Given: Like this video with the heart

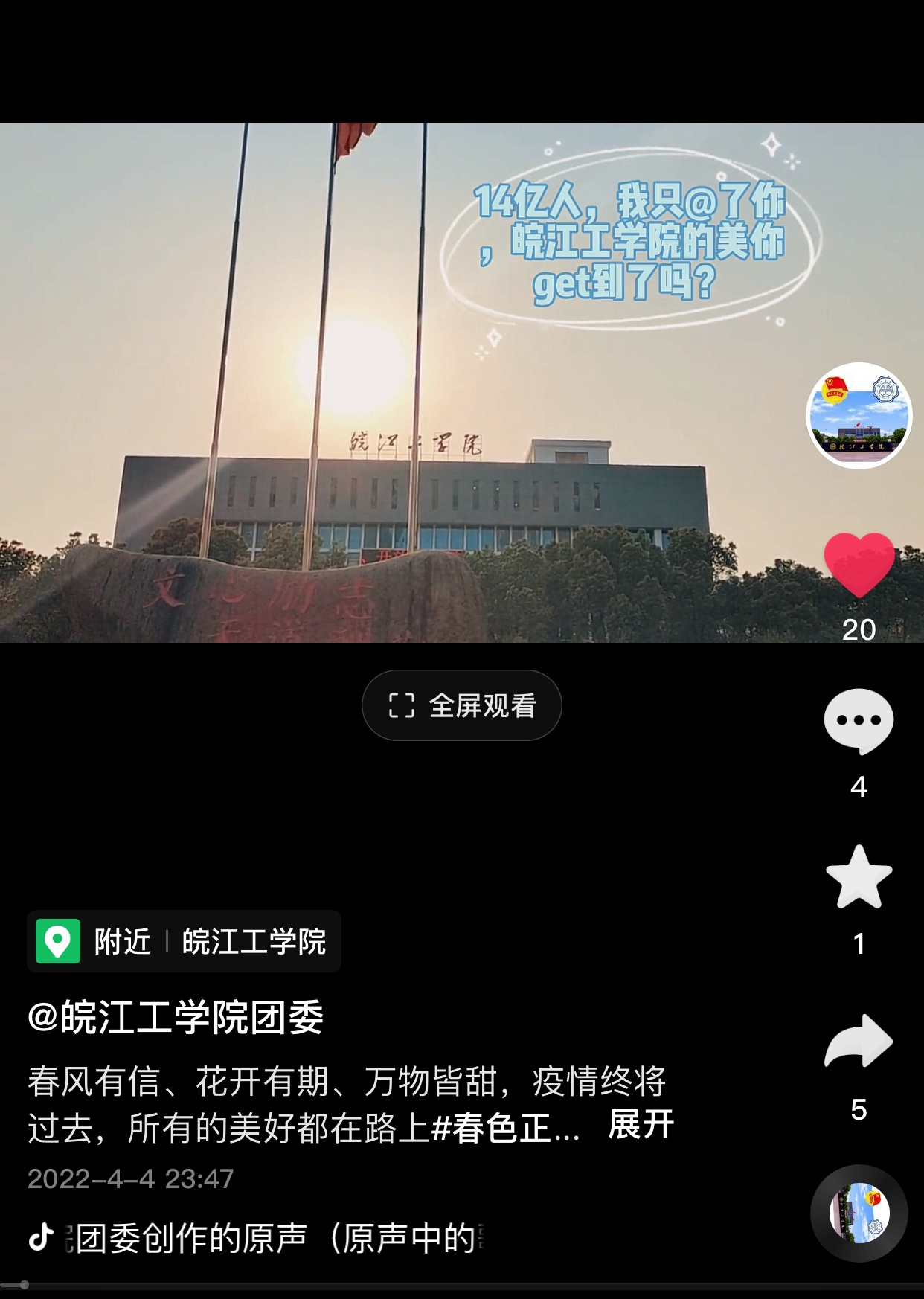Looking at the screenshot, I should pyautogui.click(x=859, y=565).
